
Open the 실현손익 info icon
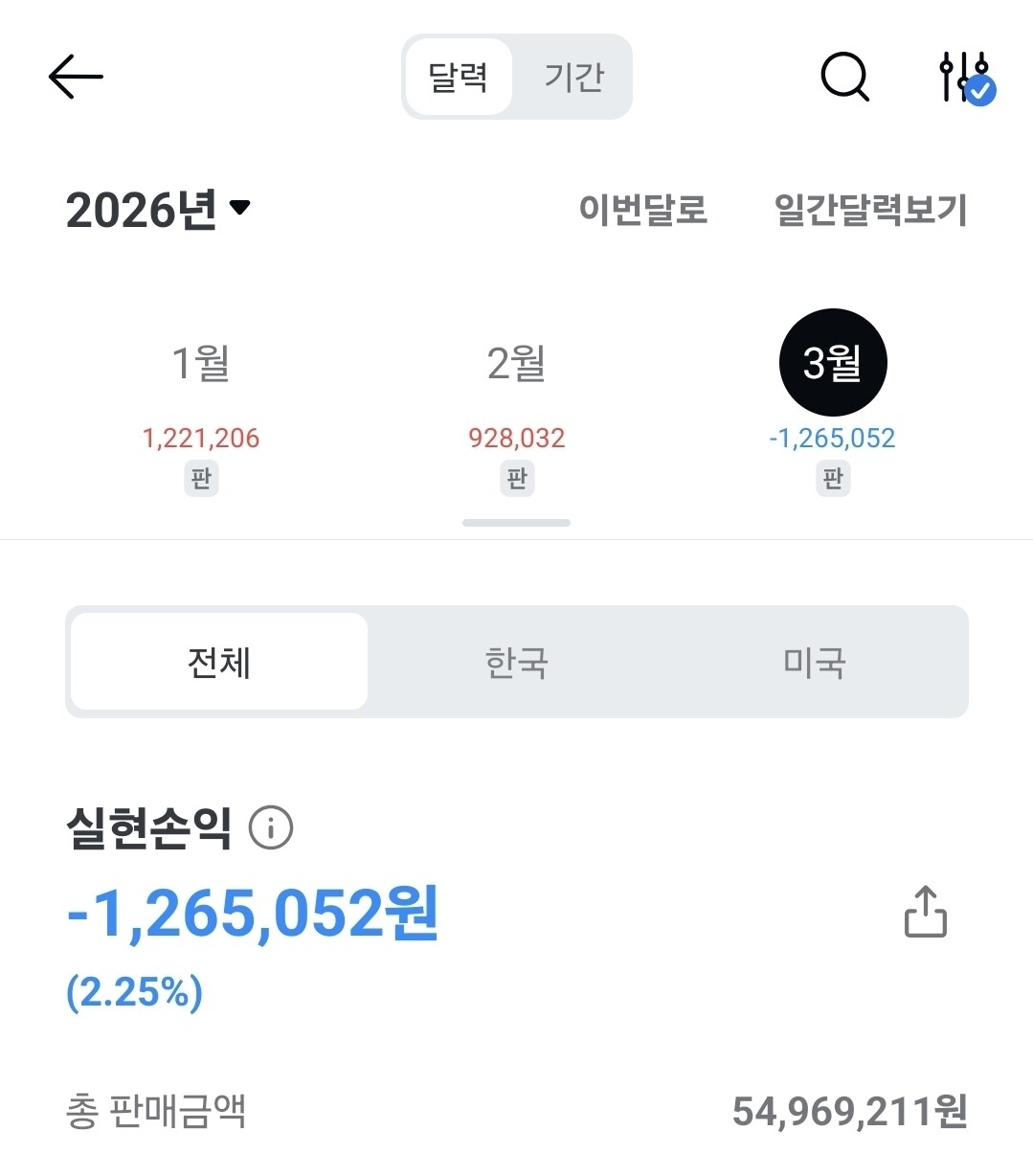271,828
